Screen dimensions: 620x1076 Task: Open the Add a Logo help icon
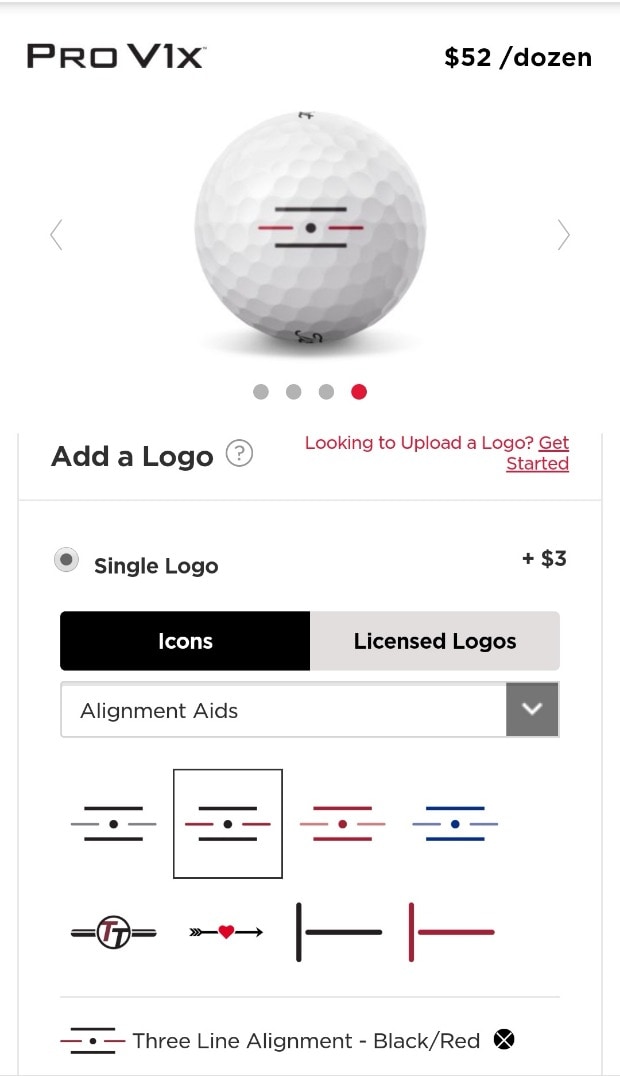coord(239,455)
